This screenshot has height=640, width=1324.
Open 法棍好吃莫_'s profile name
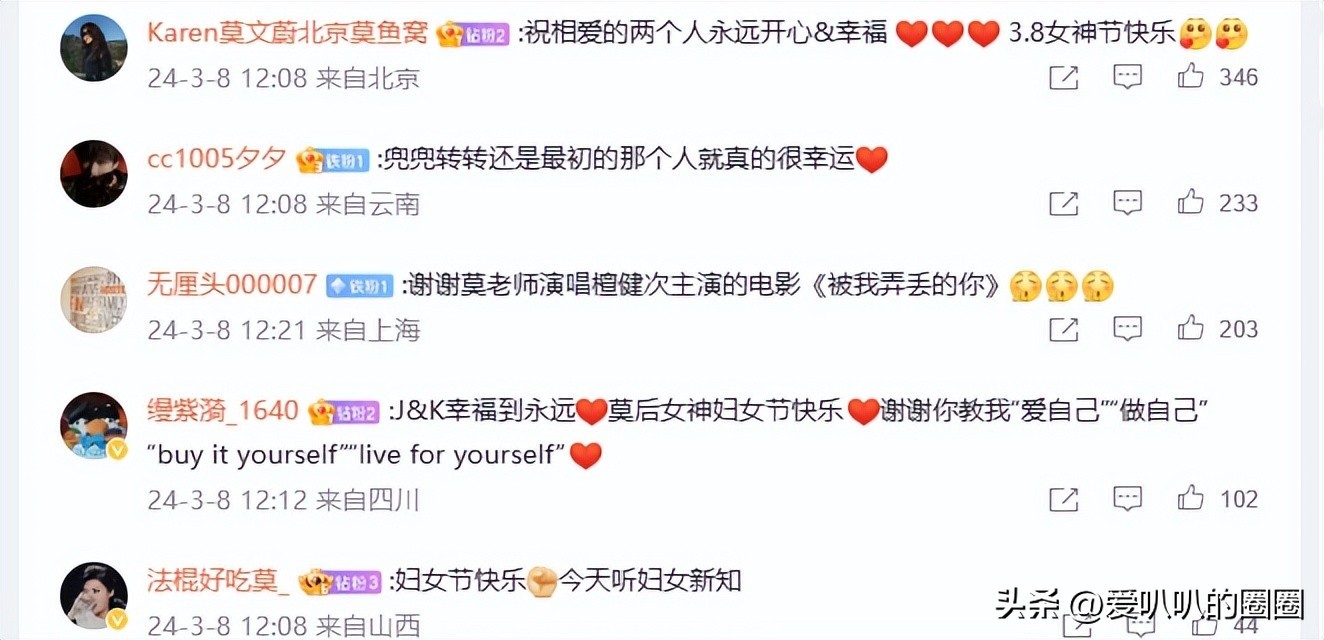(x=219, y=580)
